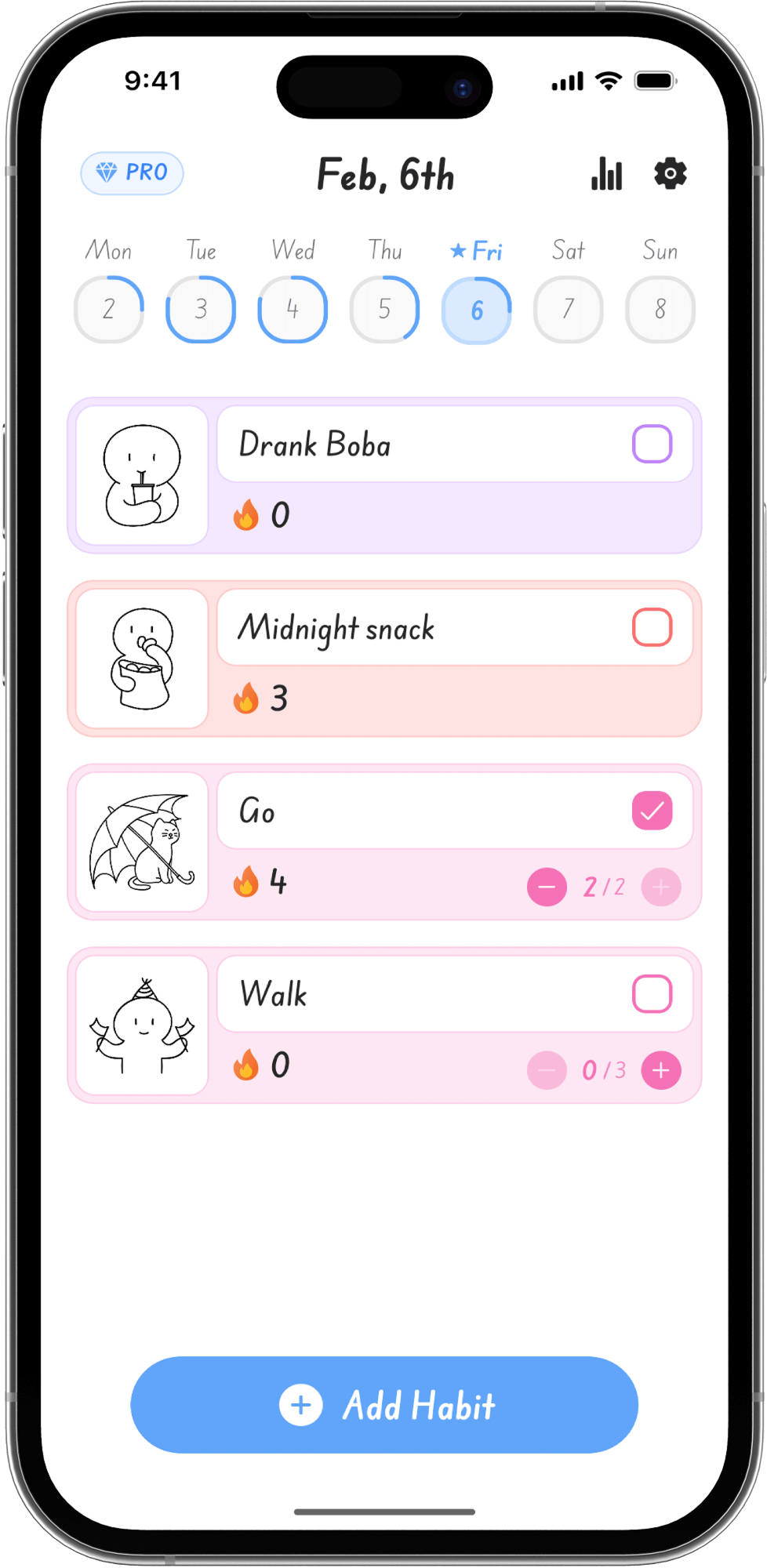The width and height of the screenshot is (767, 1568).
Task: Open the settings gear icon
Action: pos(671,175)
